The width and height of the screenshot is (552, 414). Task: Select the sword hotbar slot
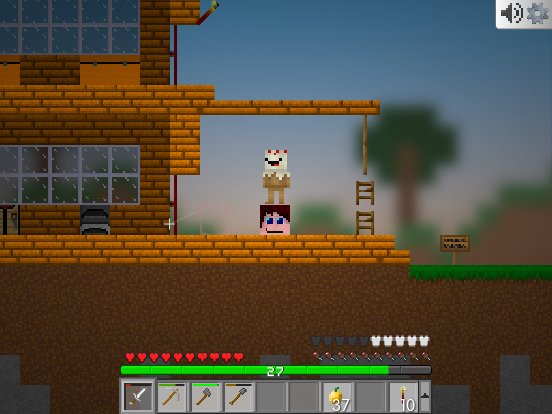tap(138, 397)
